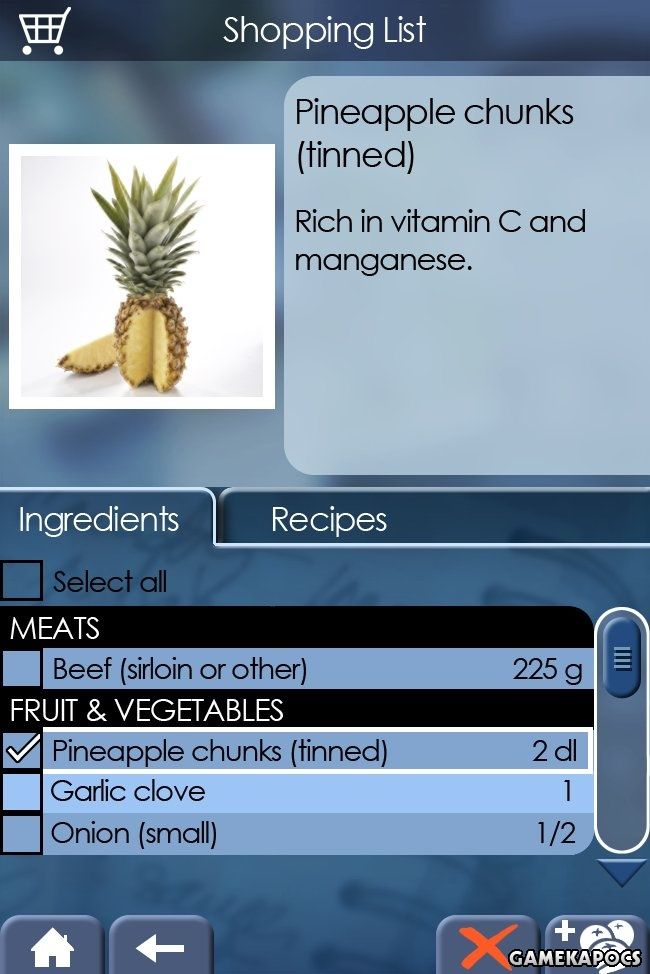Go back with the arrow button
The width and height of the screenshot is (650, 974).
click(x=161, y=946)
